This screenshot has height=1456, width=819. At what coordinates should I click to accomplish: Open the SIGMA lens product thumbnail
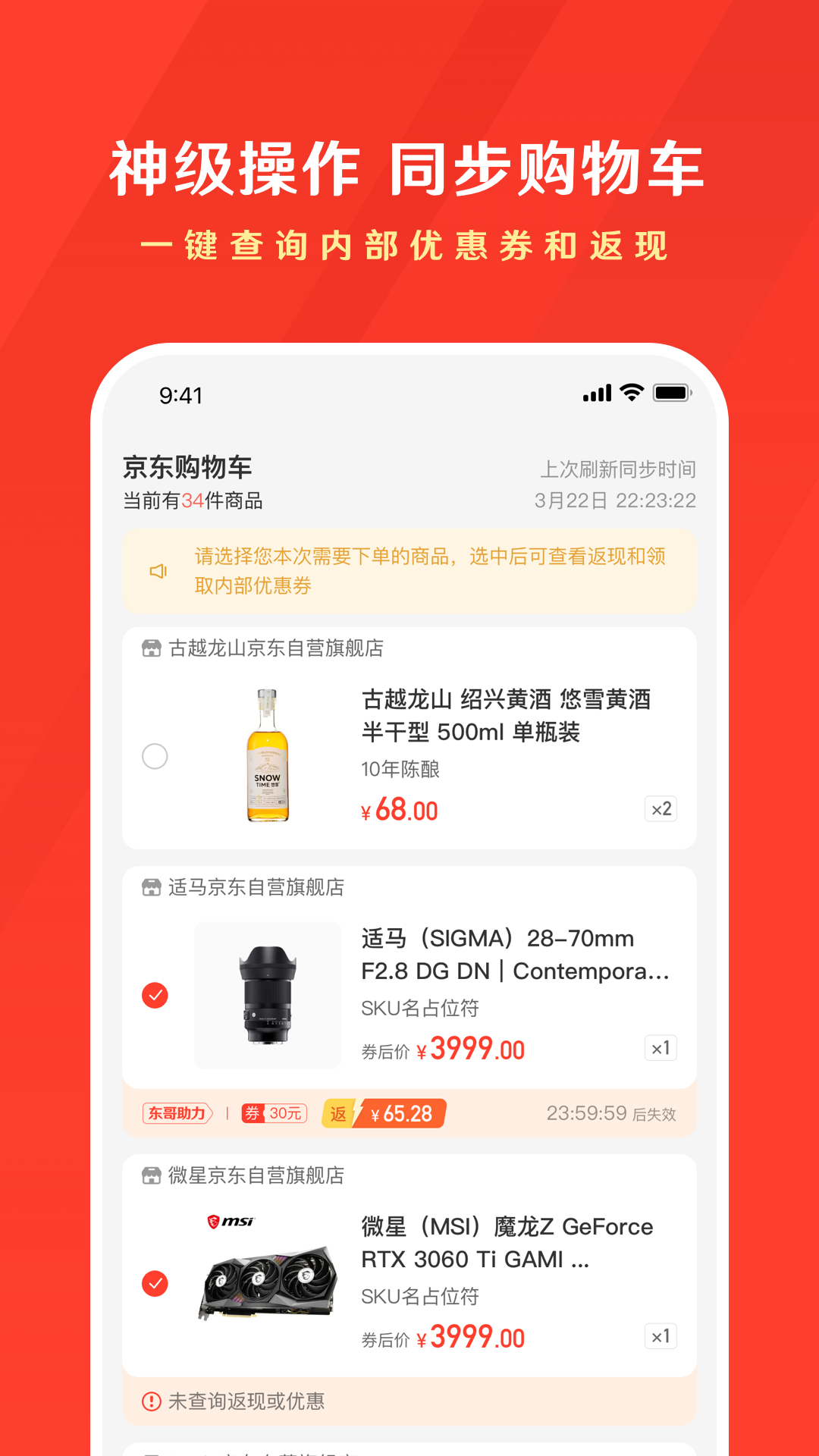click(x=268, y=995)
